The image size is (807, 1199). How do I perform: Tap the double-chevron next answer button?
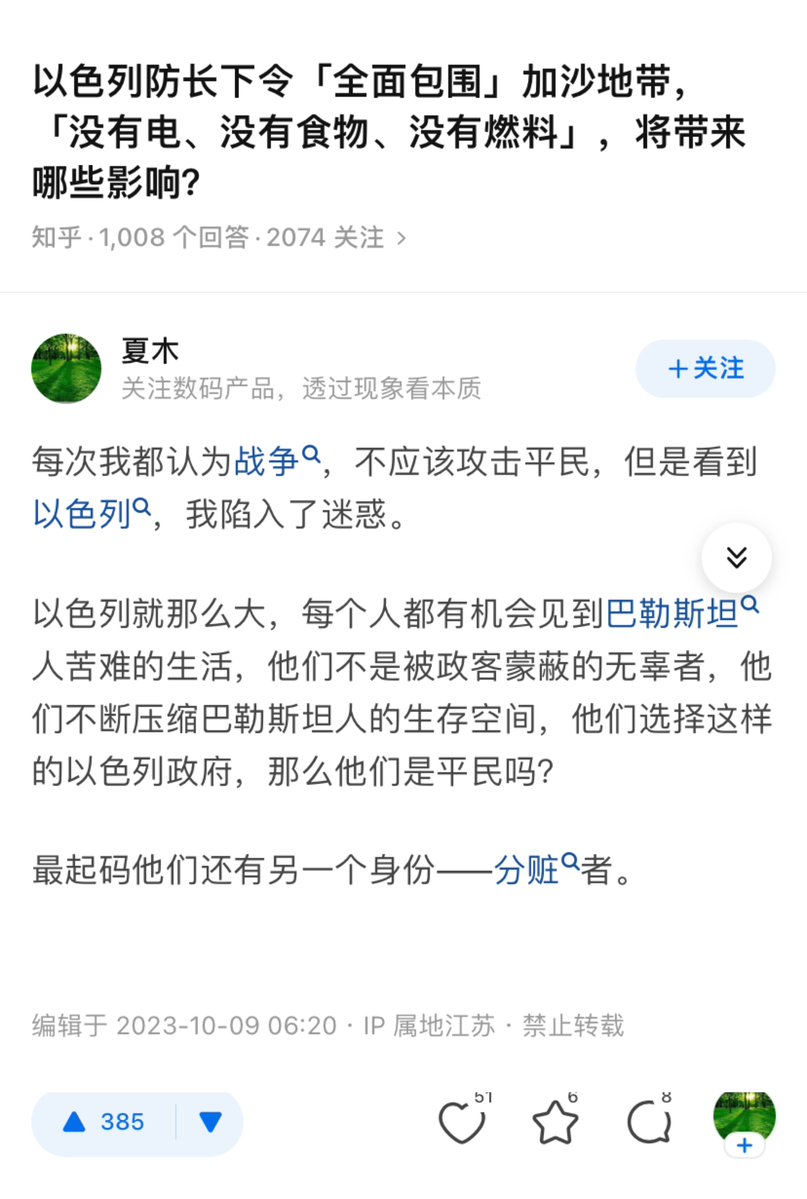point(736,558)
